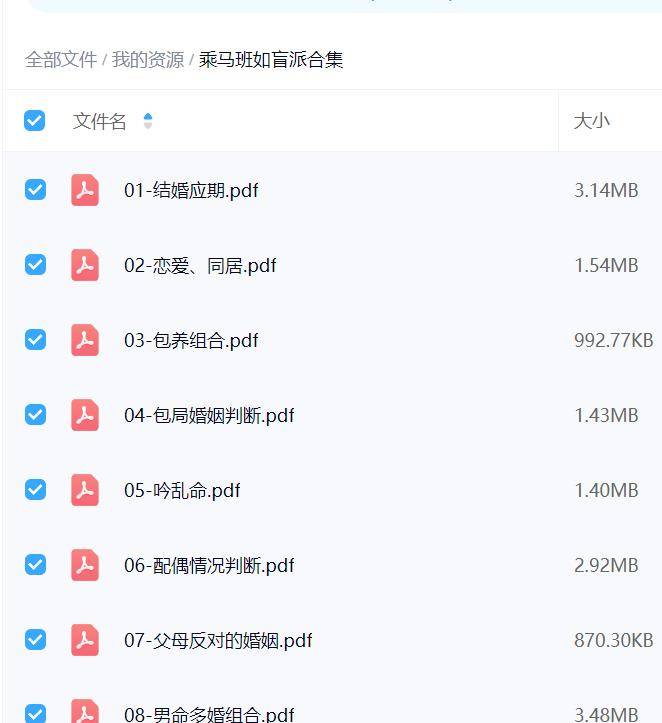Image resolution: width=662 pixels, height=723 pixels.
Task: Open file 04-包局婚姻判断.pdf
Action: 209,415
